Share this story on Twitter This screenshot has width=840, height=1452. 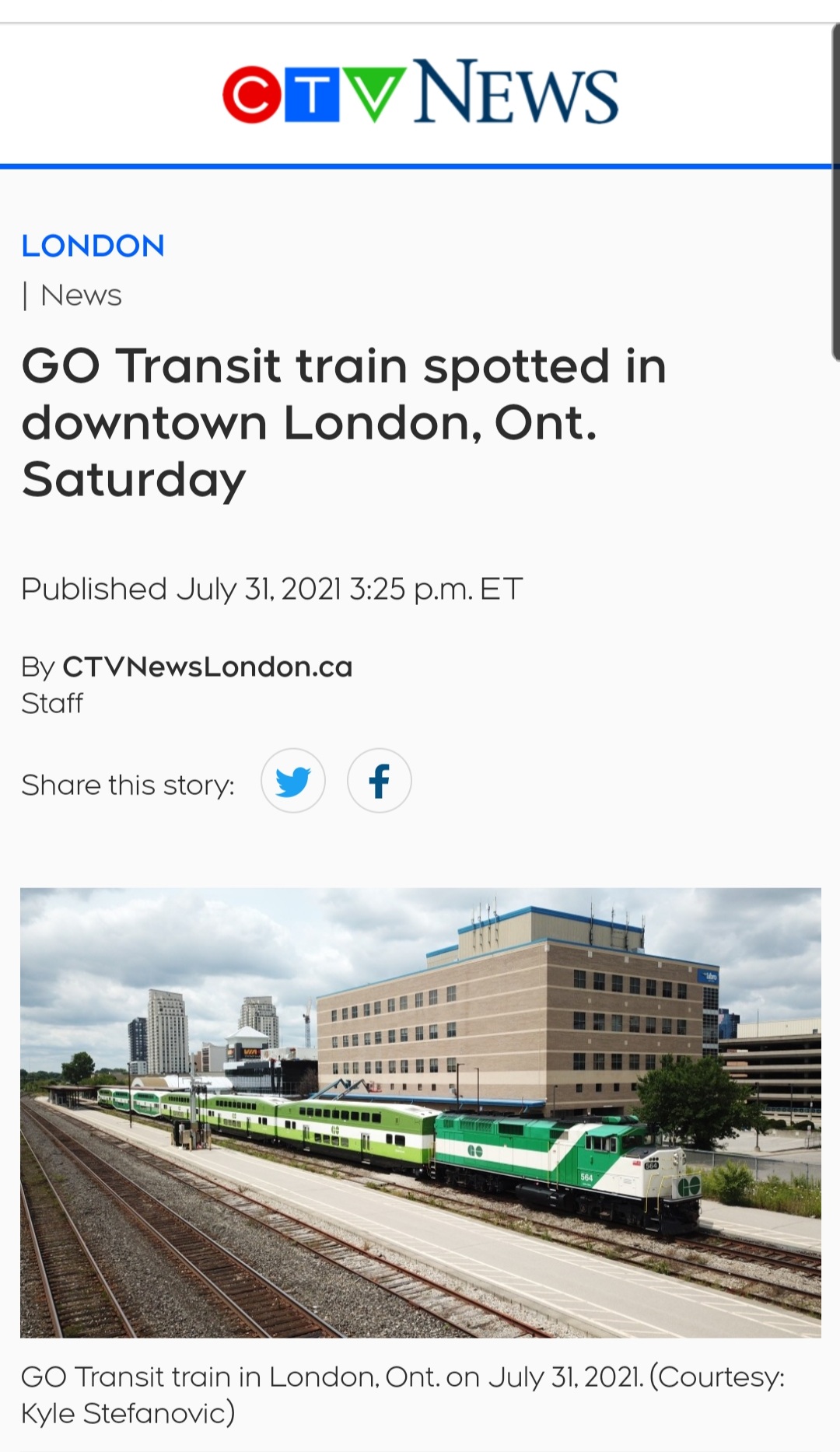[x=293, y=781]
